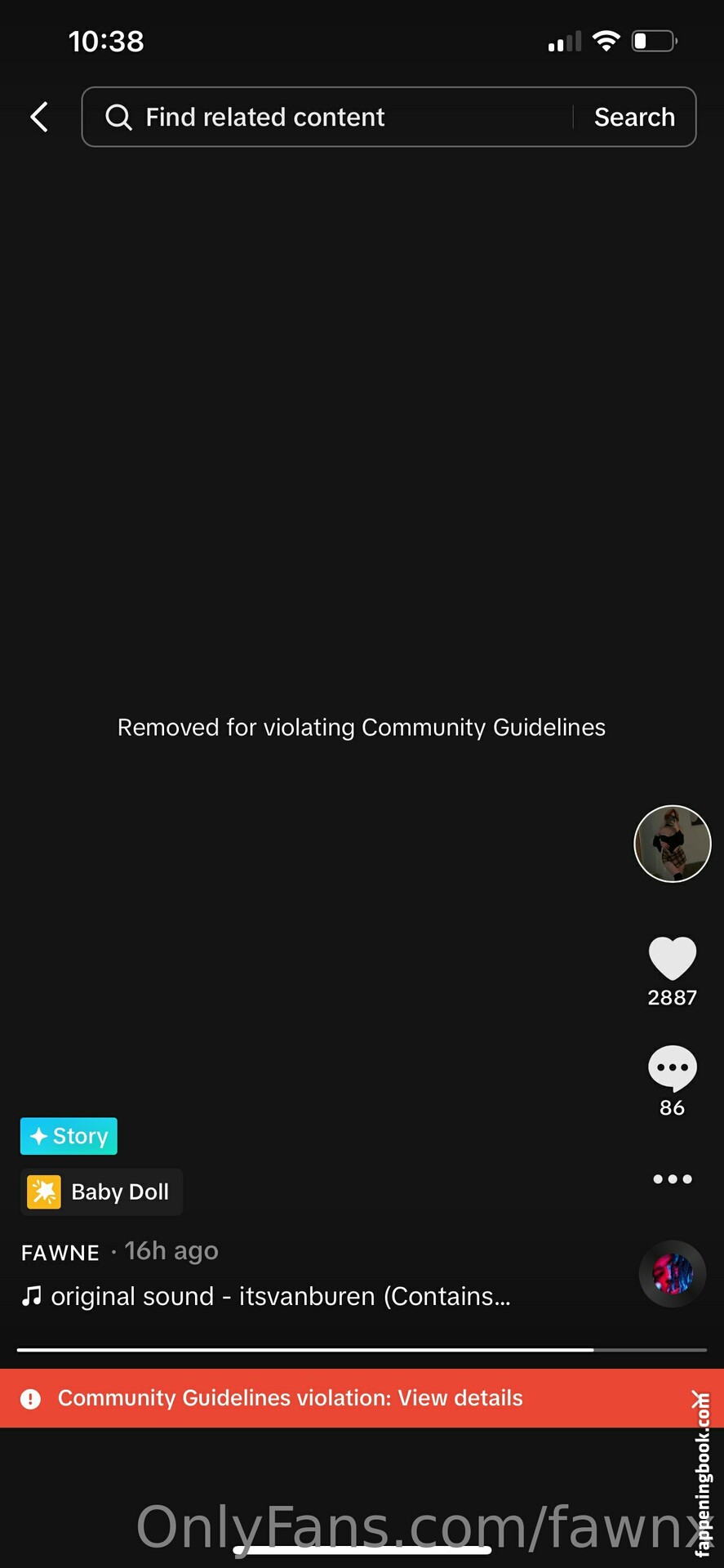This screenshot has height=1568, width=724.
Task: Open the spinning sound disc
Action: point(672,1274)
